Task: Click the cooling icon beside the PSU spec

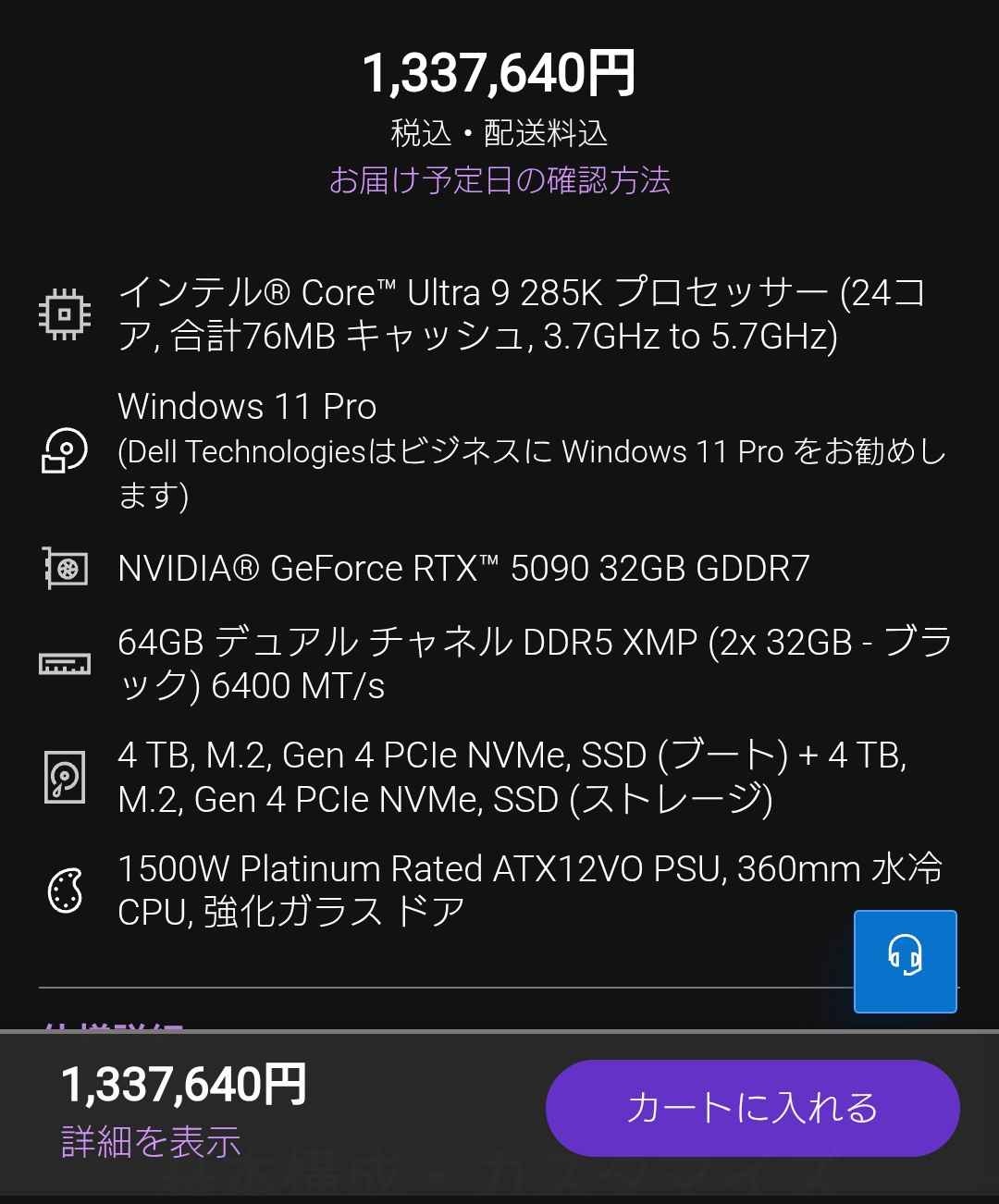Action: (x=63, y=890)
